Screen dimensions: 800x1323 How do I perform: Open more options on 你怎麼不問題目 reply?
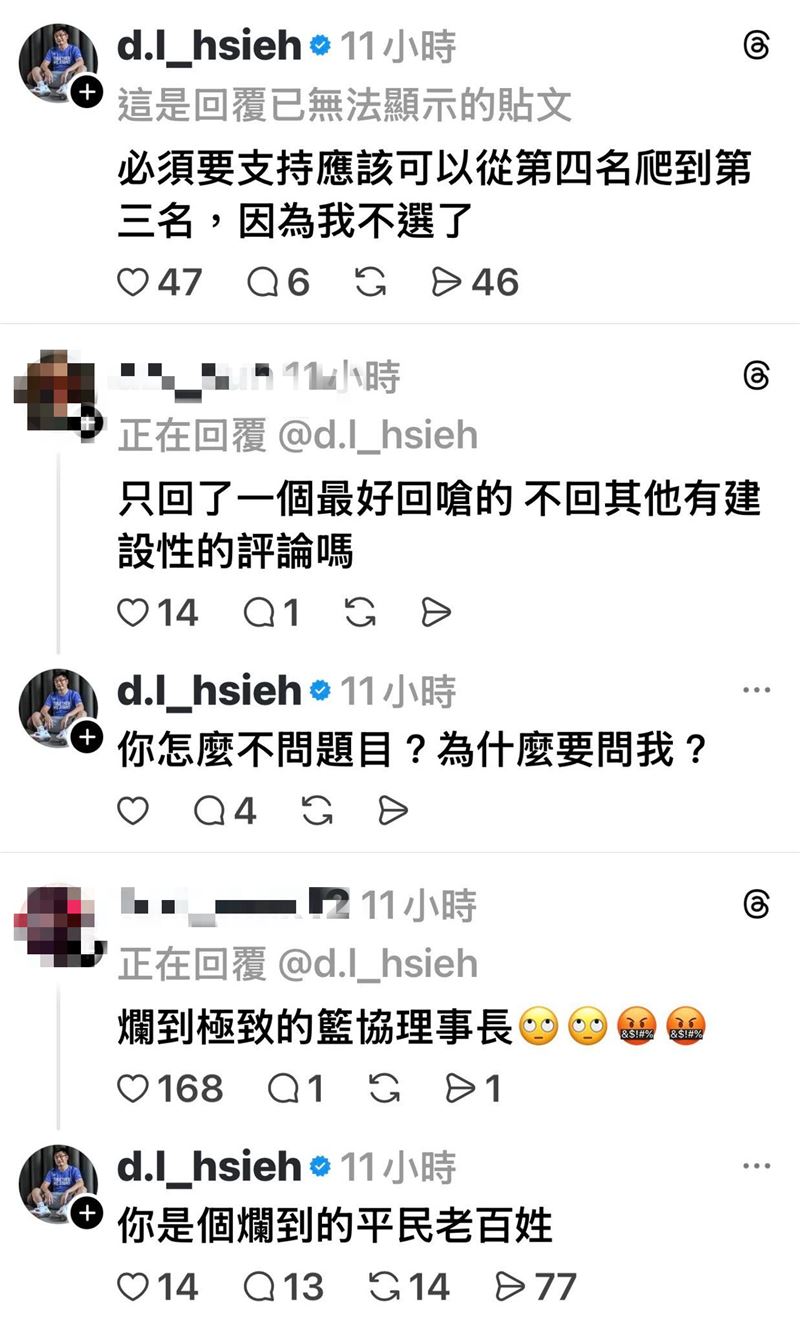[x=757, y=690]
